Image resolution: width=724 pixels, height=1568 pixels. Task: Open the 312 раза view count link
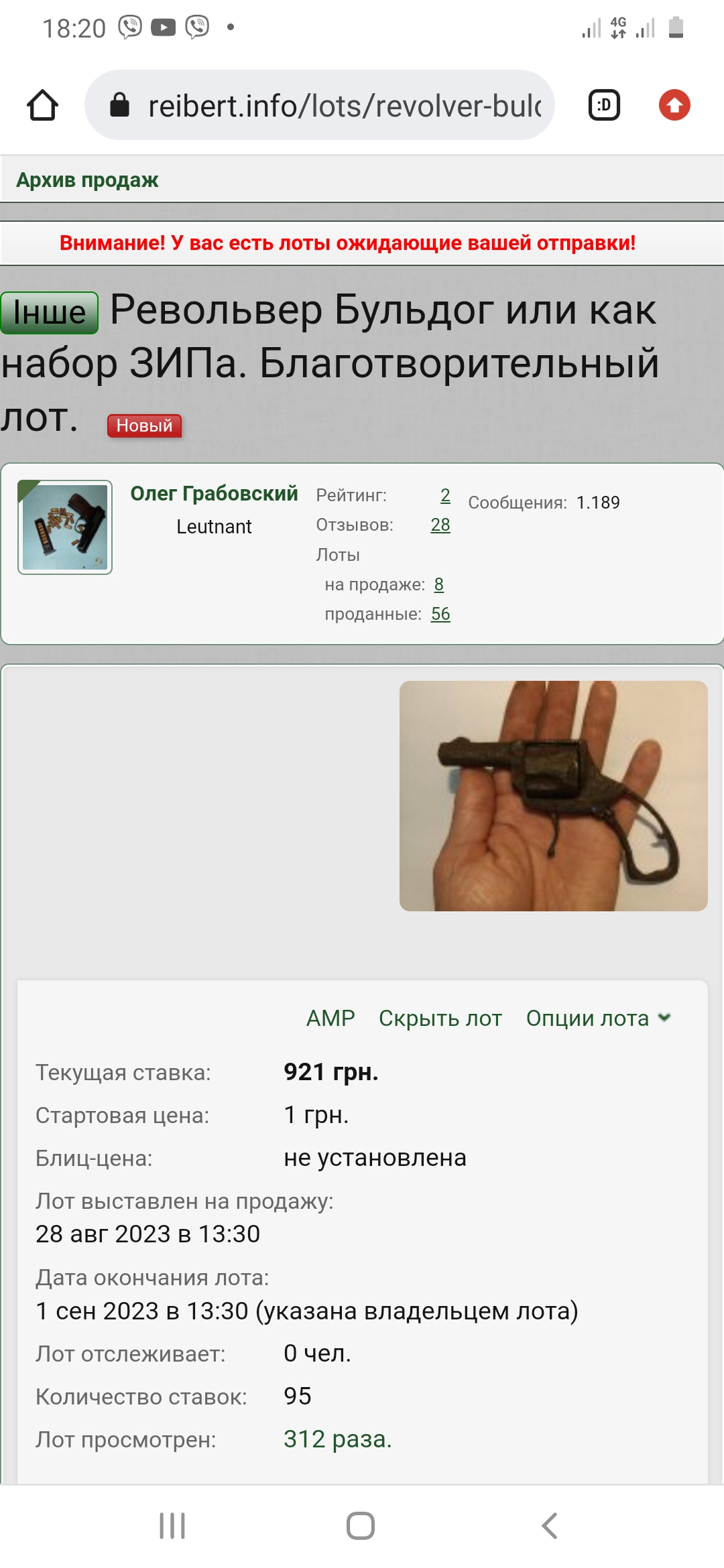(338, 1439)
